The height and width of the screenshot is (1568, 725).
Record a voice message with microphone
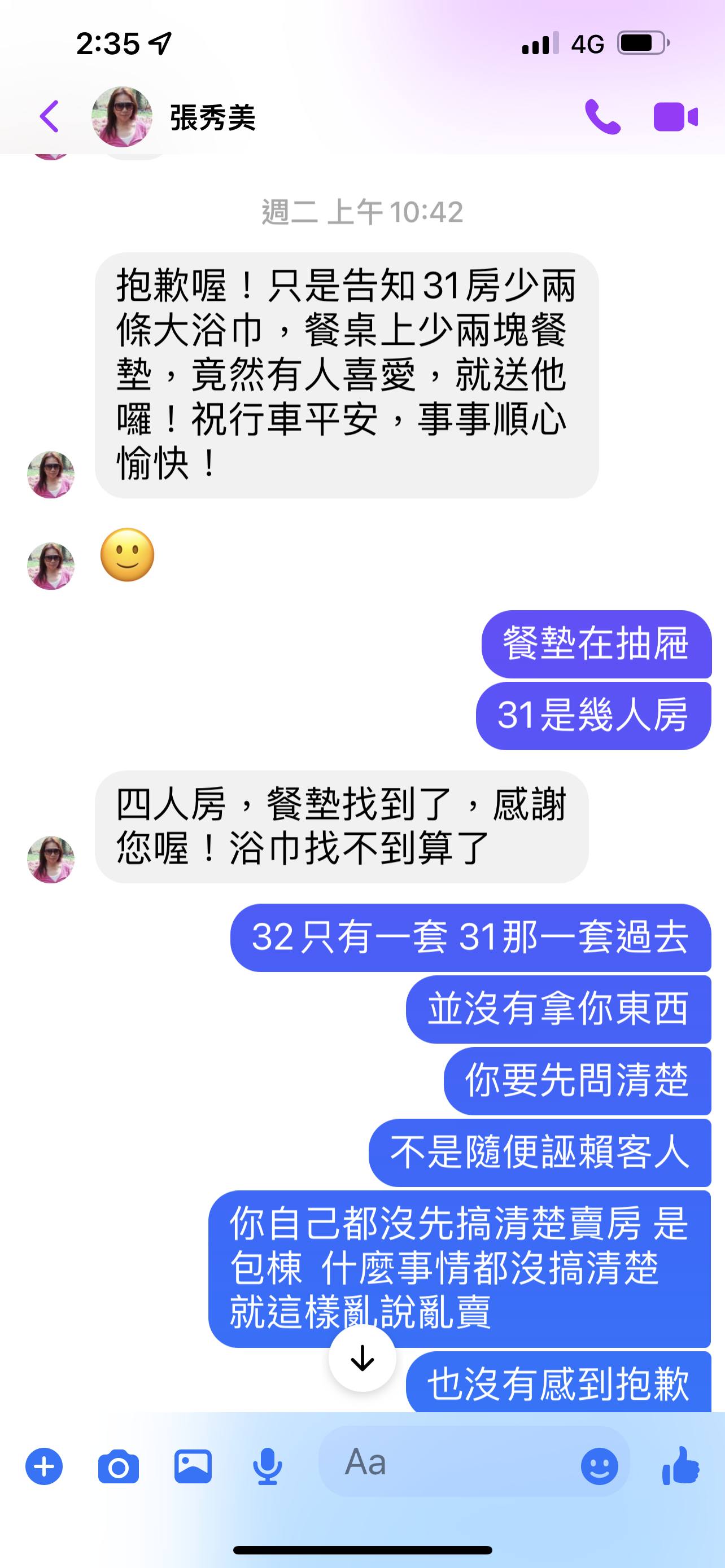tap(267, 1466)
